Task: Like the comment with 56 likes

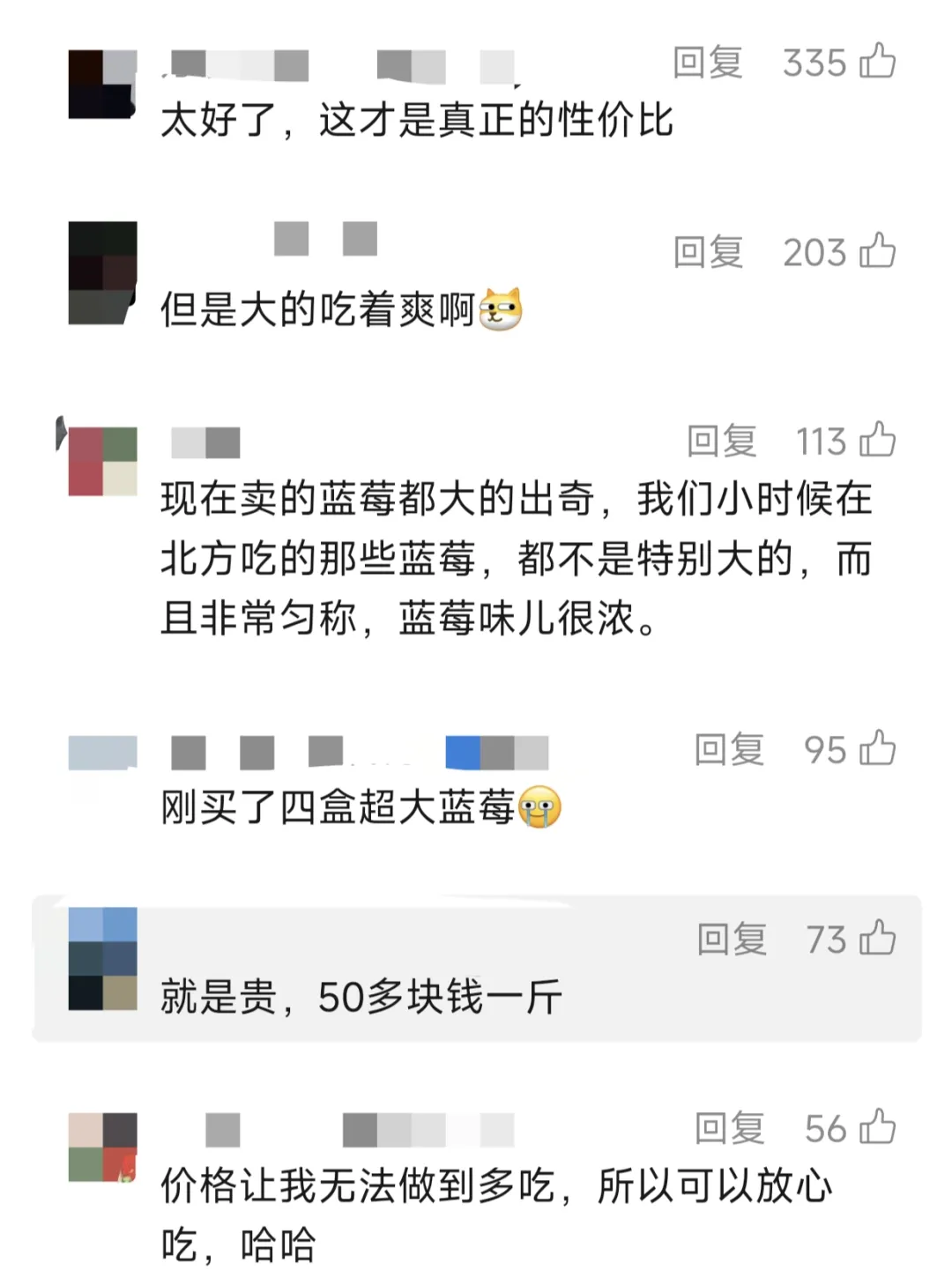Action: (x=877, y=1127)
